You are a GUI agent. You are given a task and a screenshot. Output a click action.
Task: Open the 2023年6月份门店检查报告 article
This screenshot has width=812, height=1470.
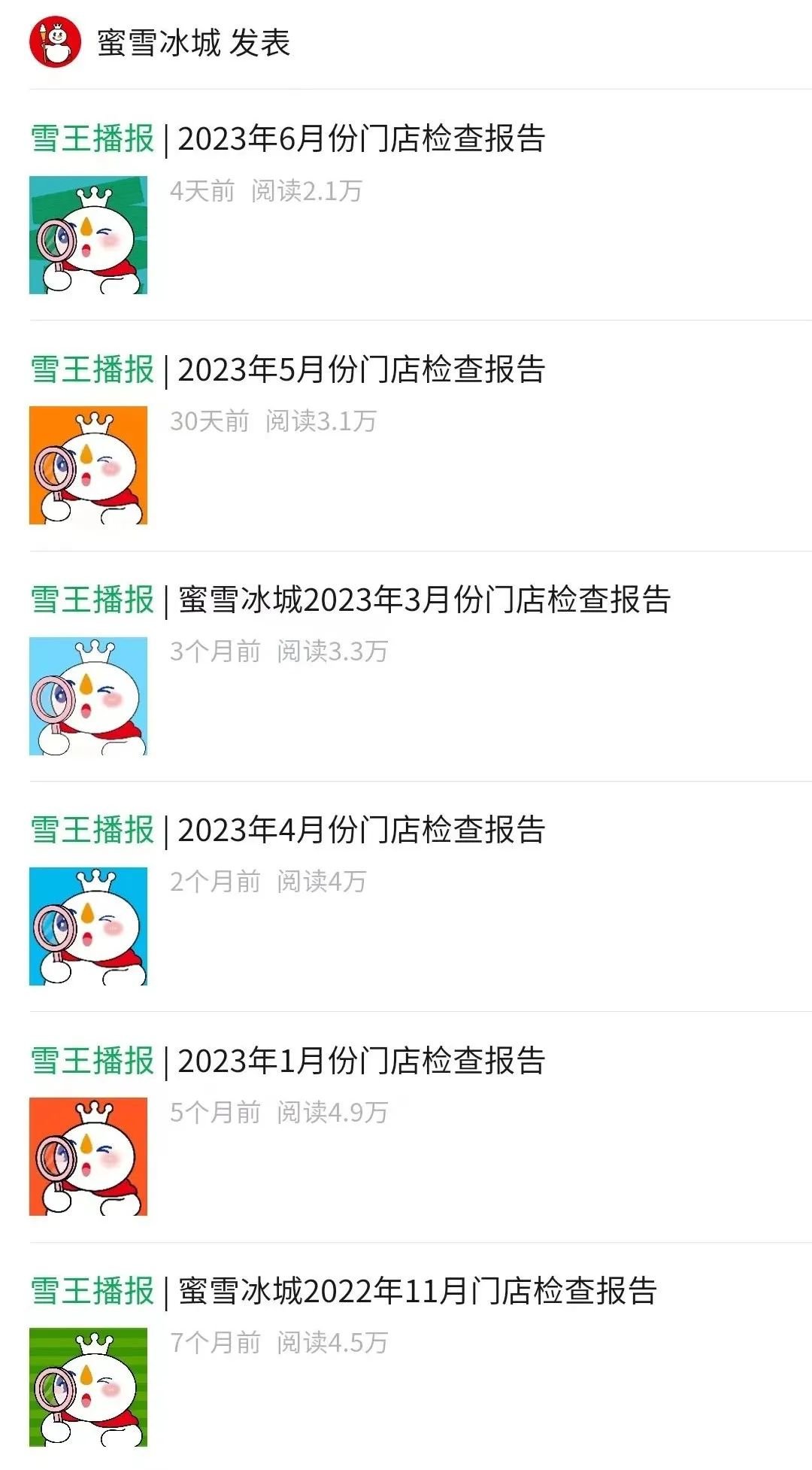click(287, 139)
